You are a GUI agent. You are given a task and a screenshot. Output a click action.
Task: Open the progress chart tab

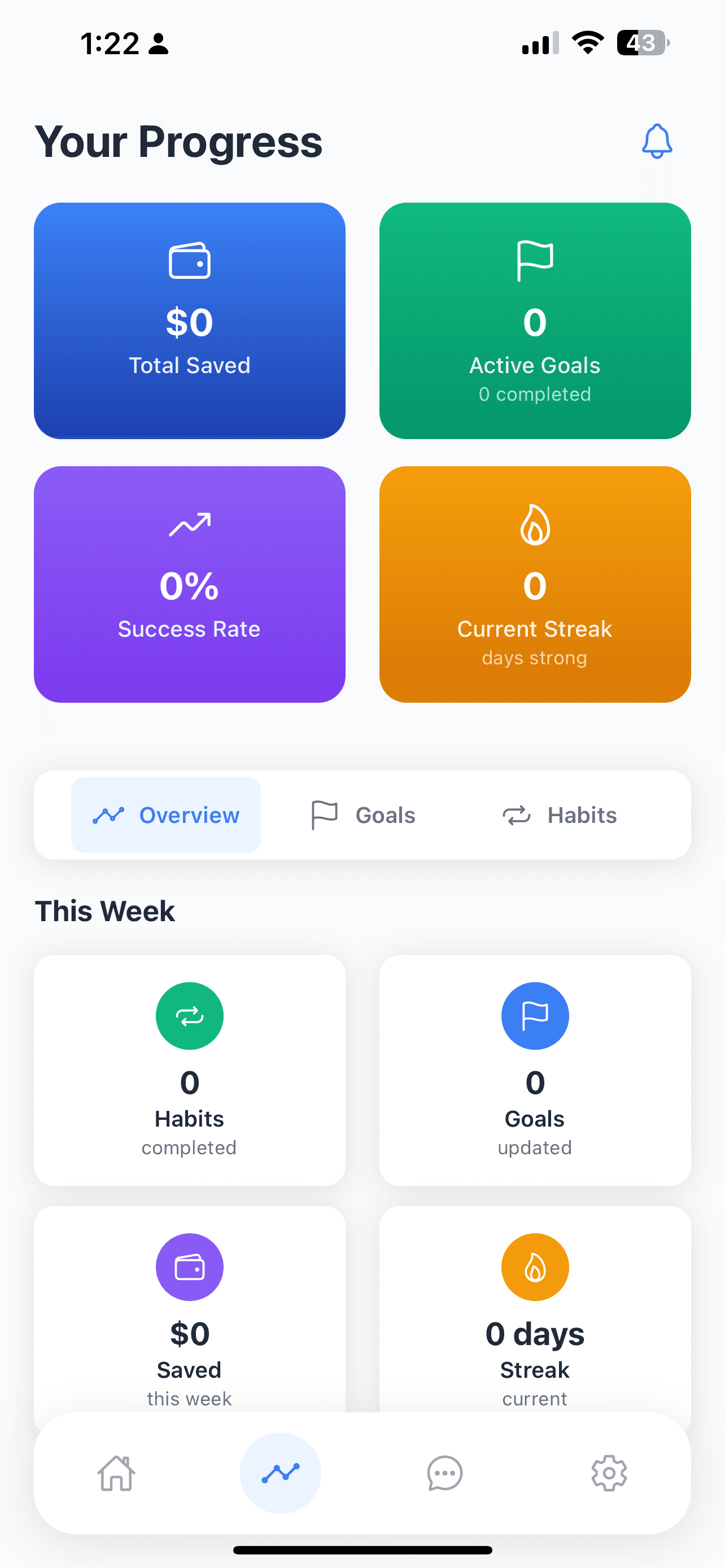click(x=280, y=1473)
